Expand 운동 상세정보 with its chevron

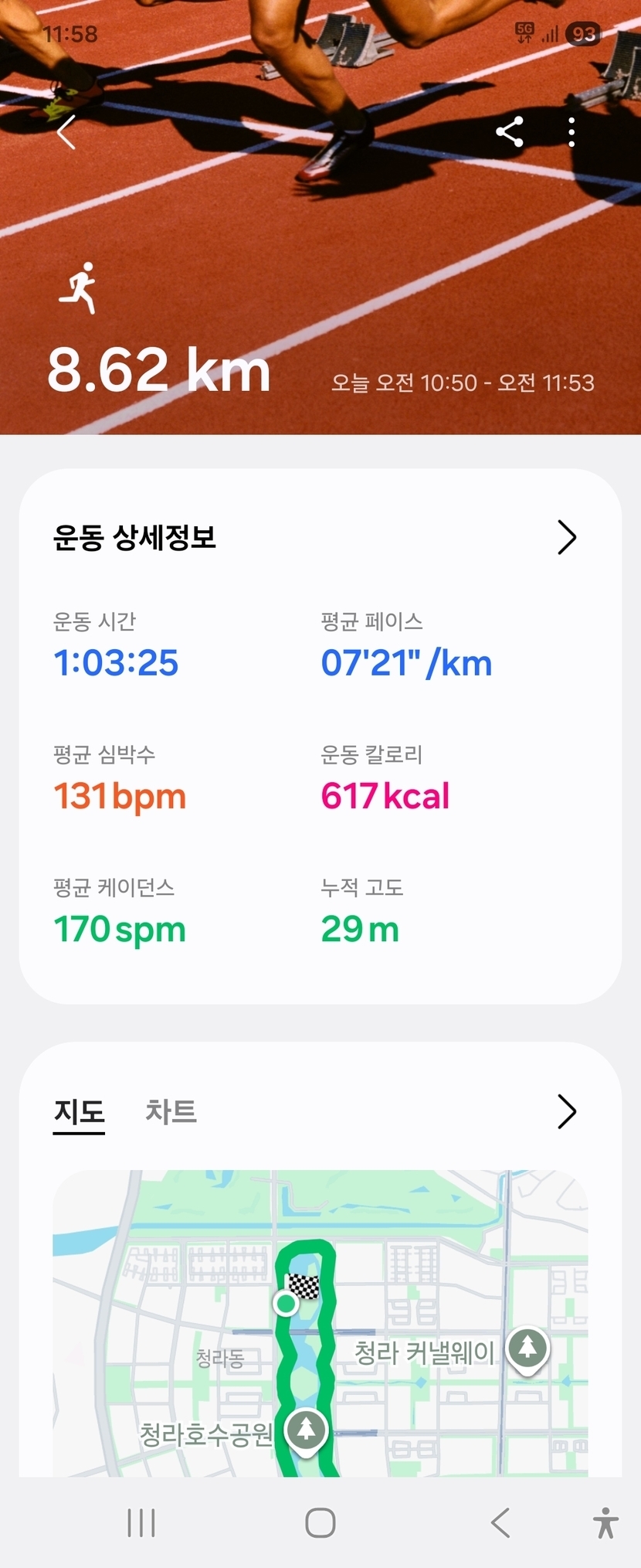point(567,537)
